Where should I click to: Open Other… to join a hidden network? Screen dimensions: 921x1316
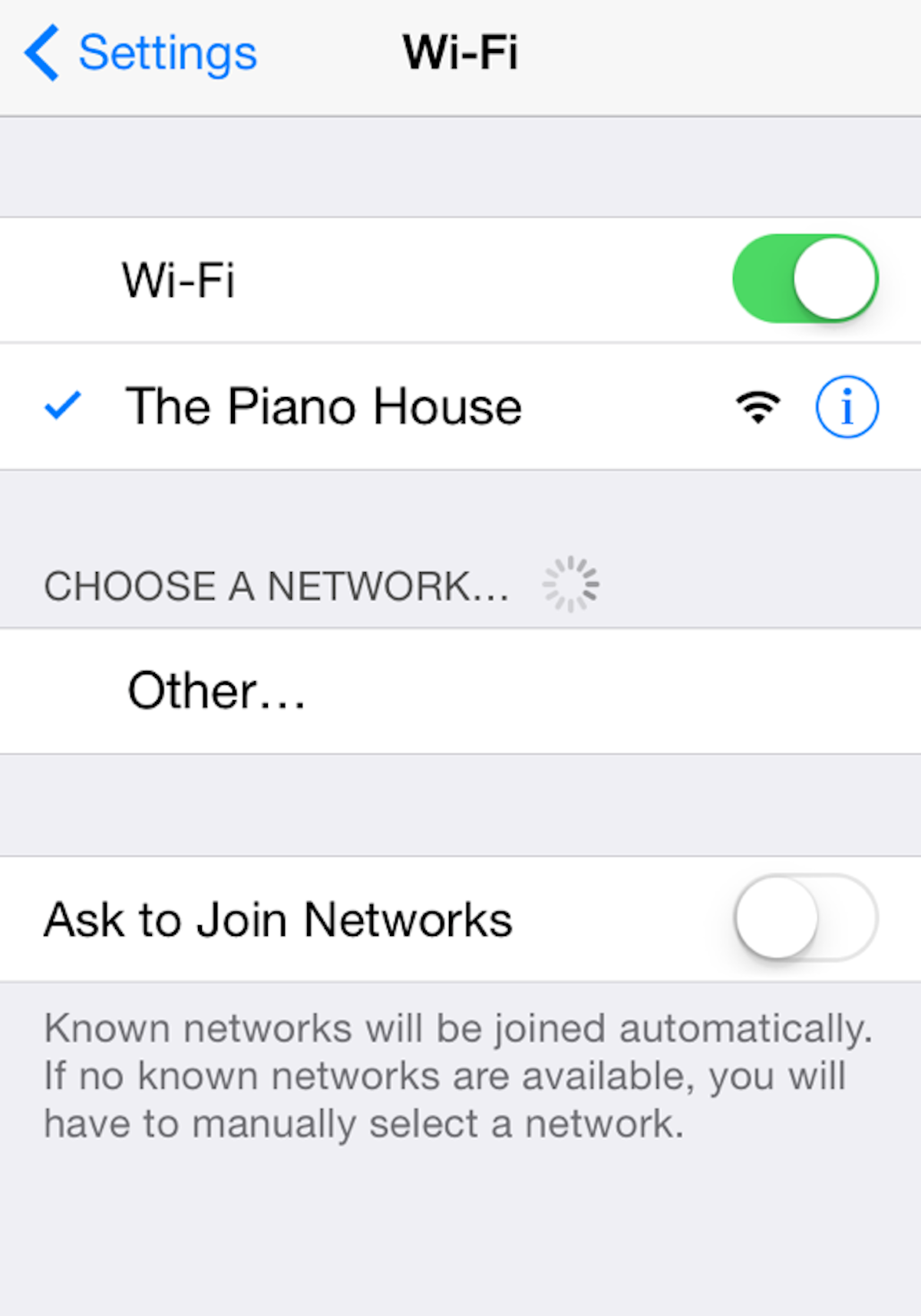(216, 691)
